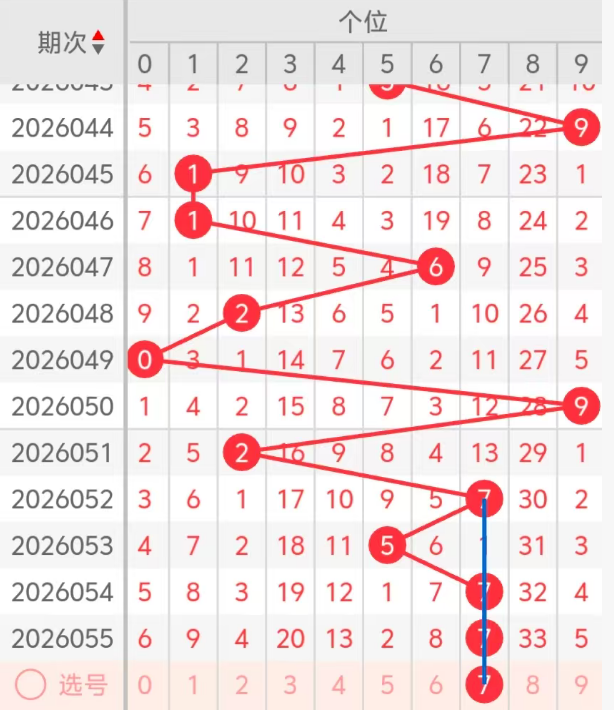Pick number 4 in the 选号 row
The height and width of the screenshot is (710, 614).
339,686
